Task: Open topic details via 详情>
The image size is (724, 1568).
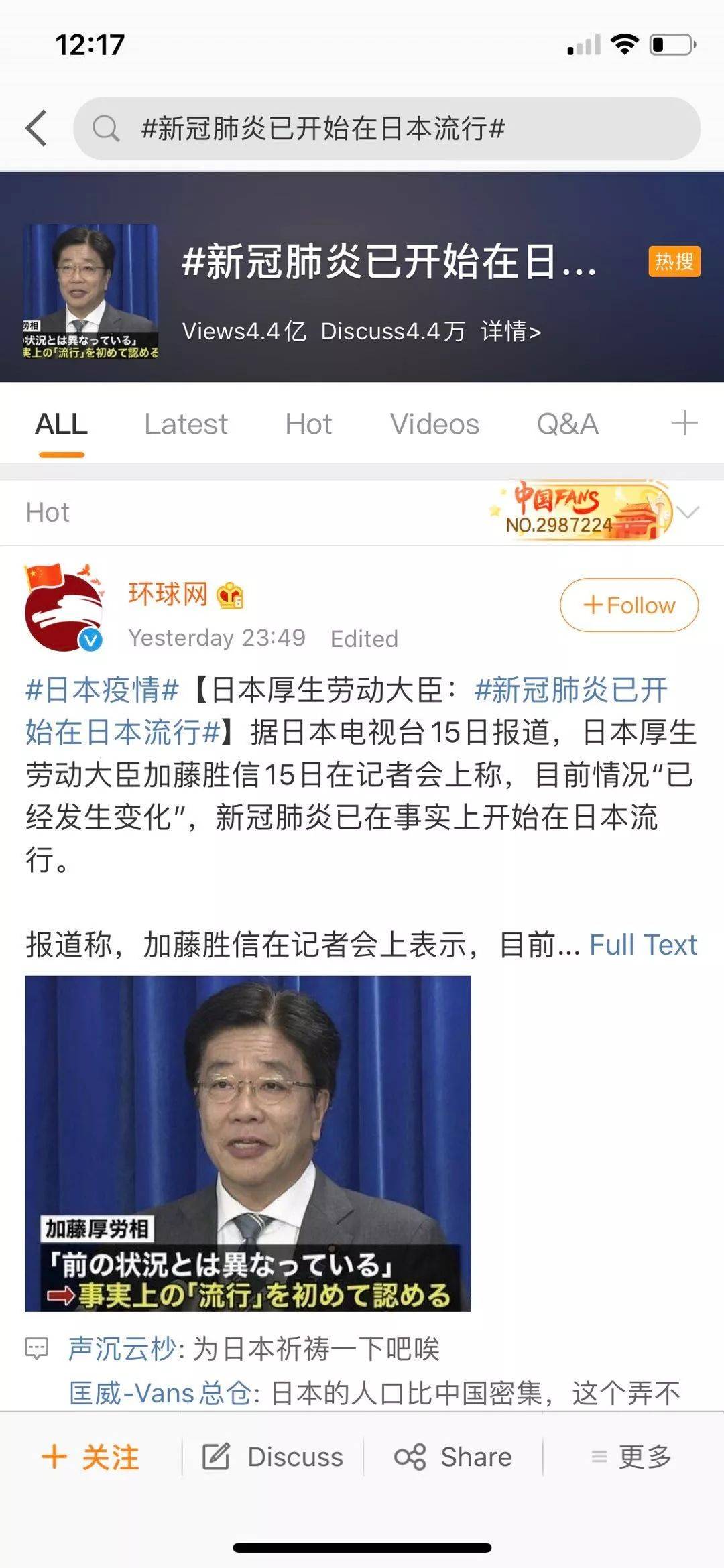Action: pos(510,331)
